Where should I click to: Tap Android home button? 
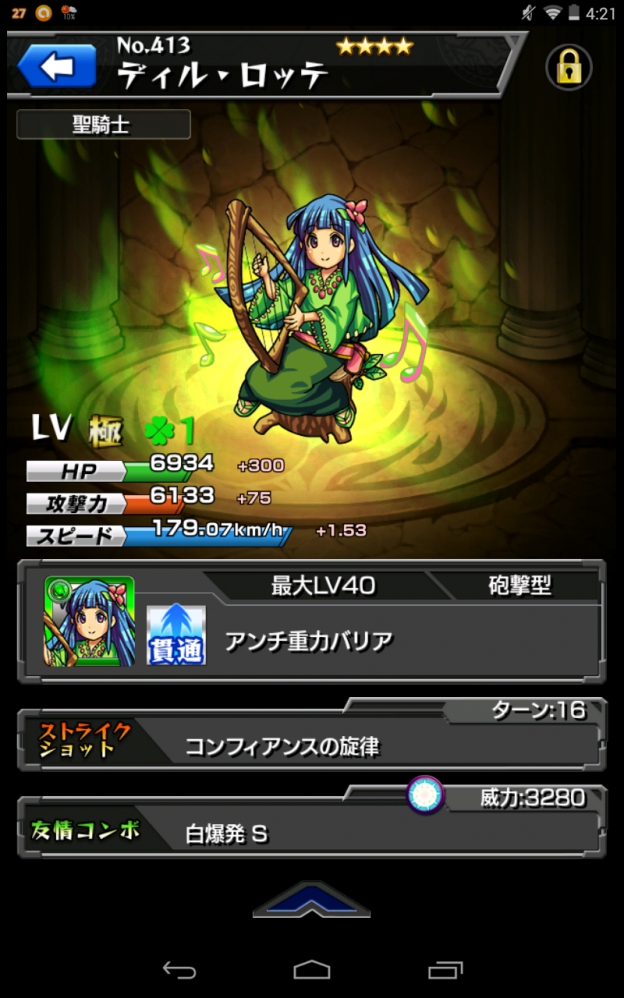(x=311, y=969)
